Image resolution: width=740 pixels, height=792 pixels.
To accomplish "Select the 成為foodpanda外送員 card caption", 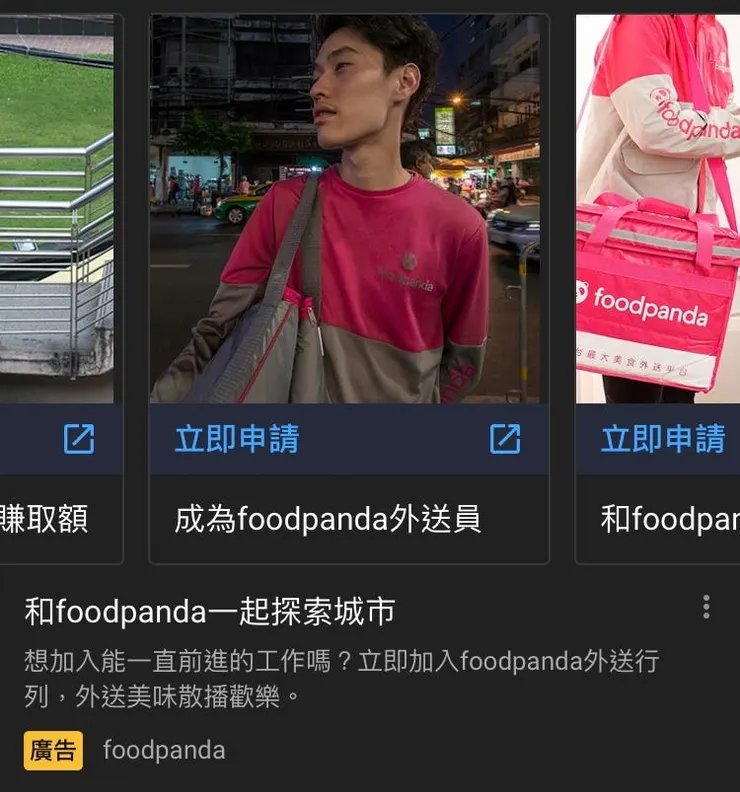I will (x=330, y=517).
